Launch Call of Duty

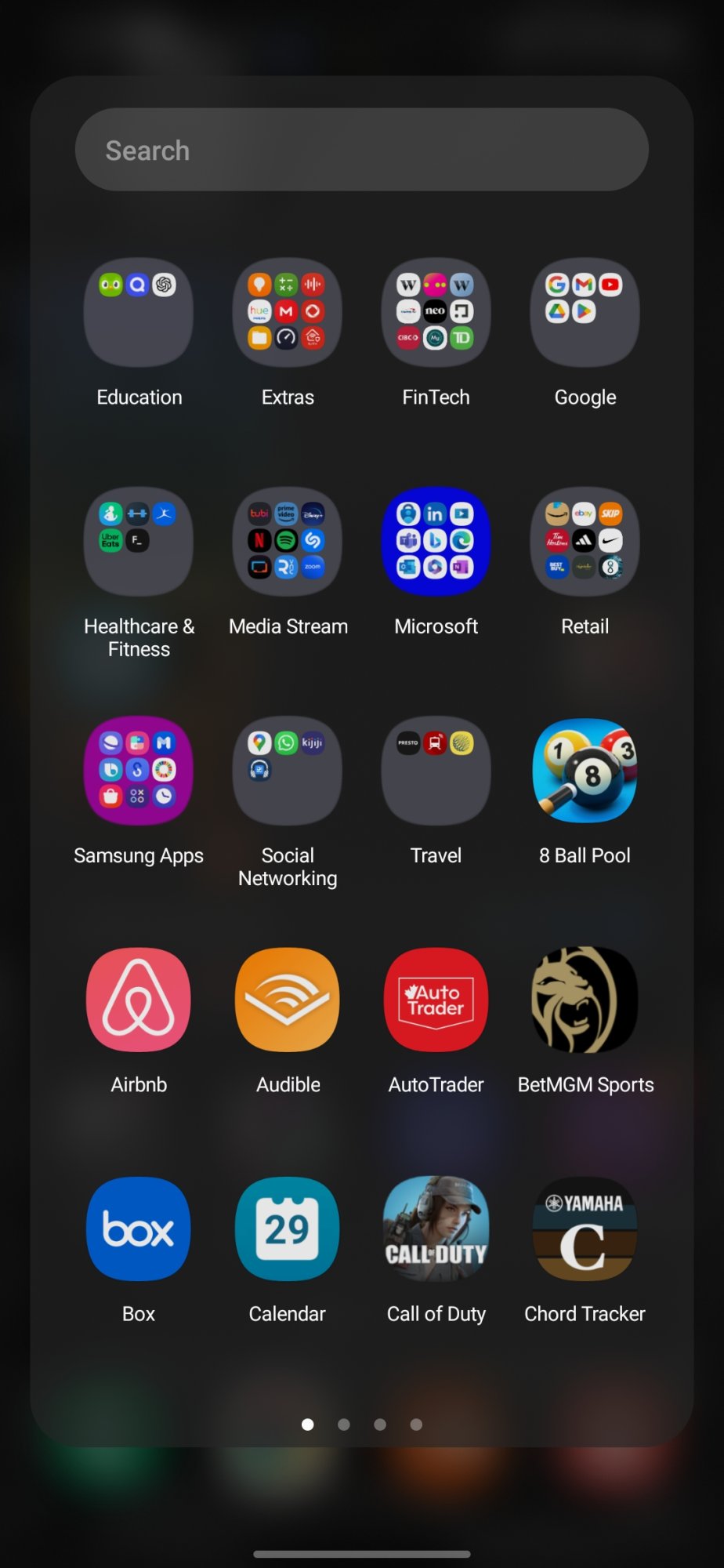point(436,1229)
